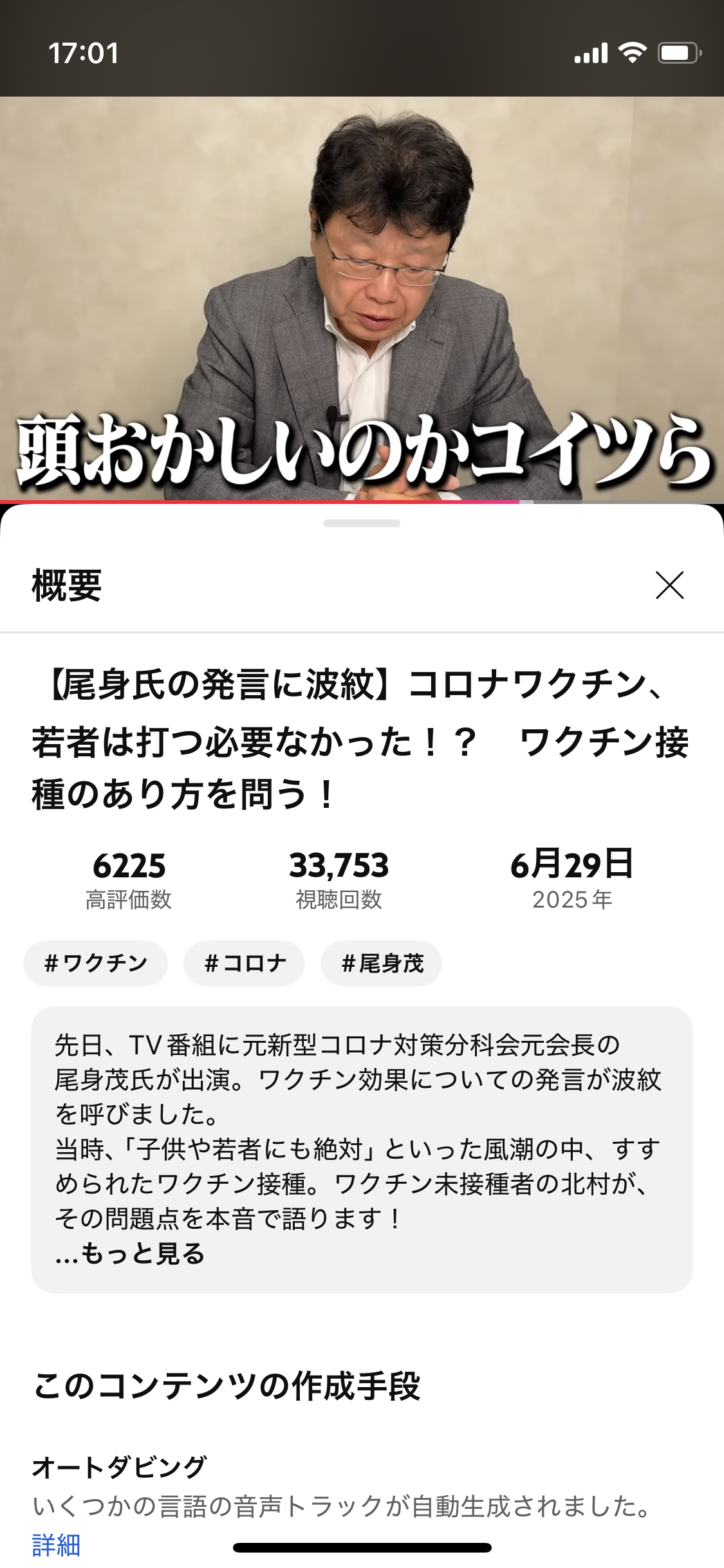Expand description with …もっと見る
Screen dimensions: 724x1568
click(131, 1253)
